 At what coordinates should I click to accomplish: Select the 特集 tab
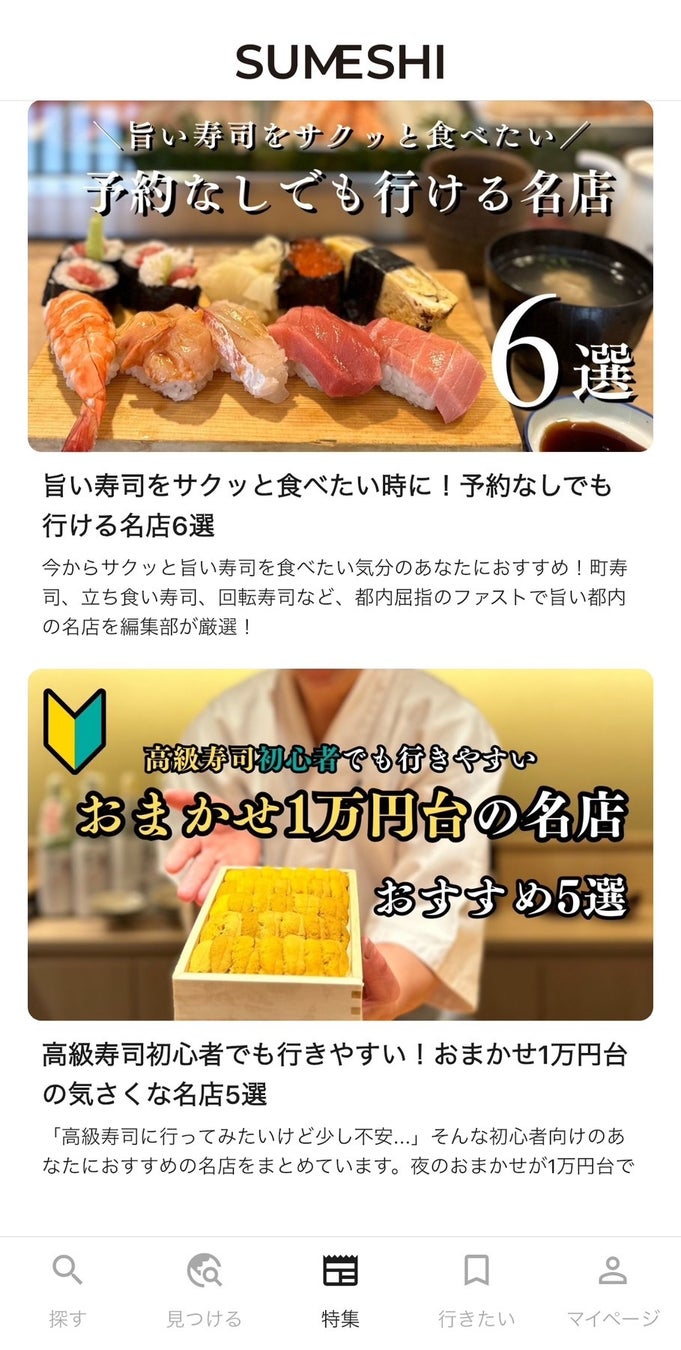340,1290
